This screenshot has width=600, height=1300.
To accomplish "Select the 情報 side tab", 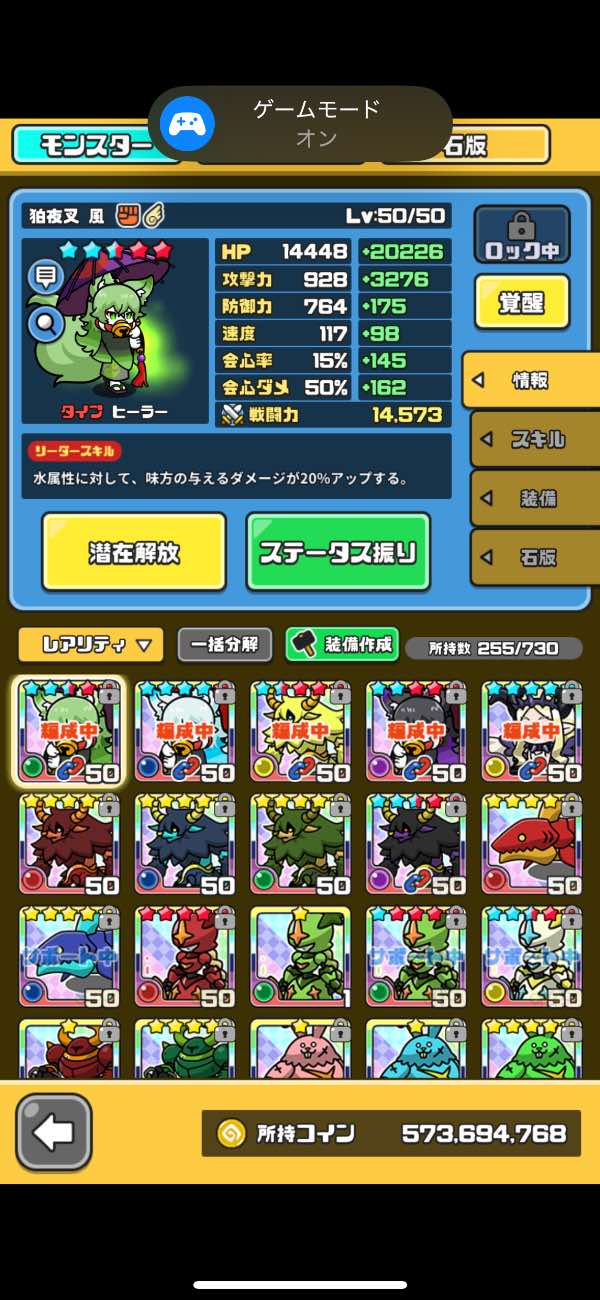I will (x=530, y=380).
